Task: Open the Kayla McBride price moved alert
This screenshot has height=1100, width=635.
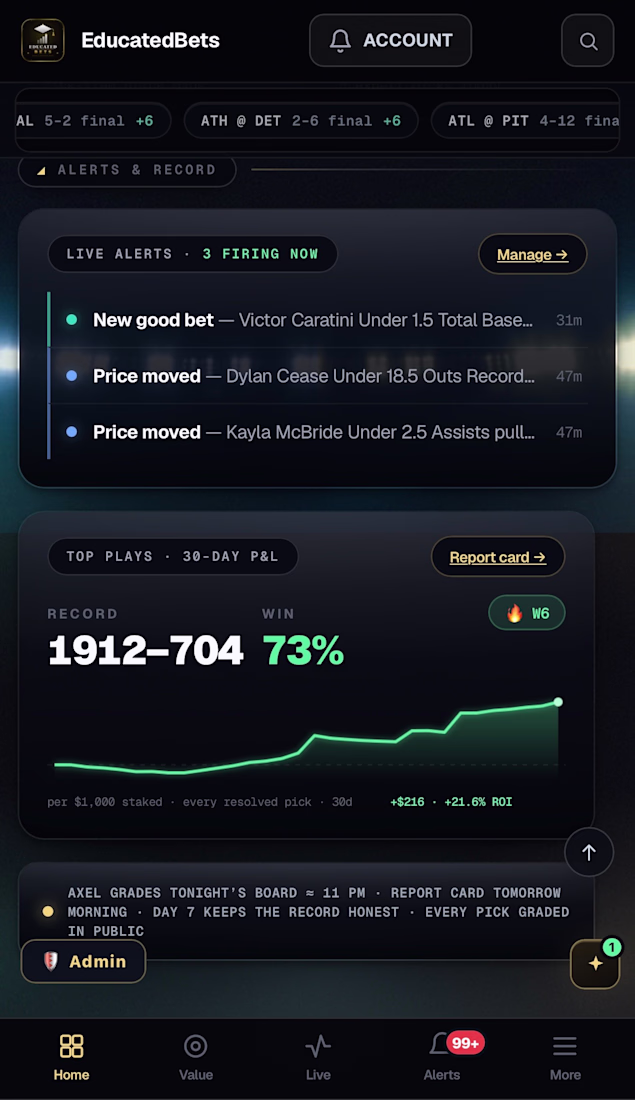Action: pos(319,432)
